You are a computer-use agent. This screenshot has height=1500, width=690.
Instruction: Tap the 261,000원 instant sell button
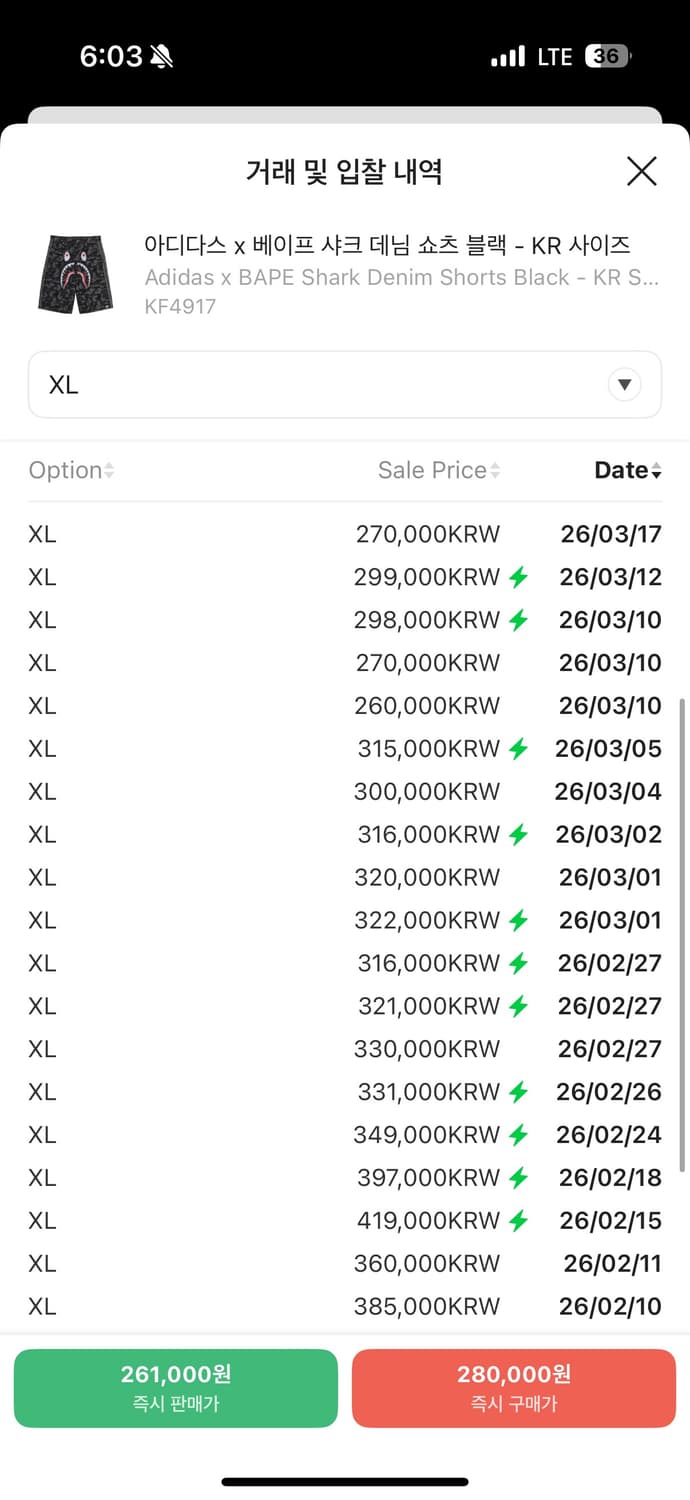pyautogui.click(x=176, y=1388)
